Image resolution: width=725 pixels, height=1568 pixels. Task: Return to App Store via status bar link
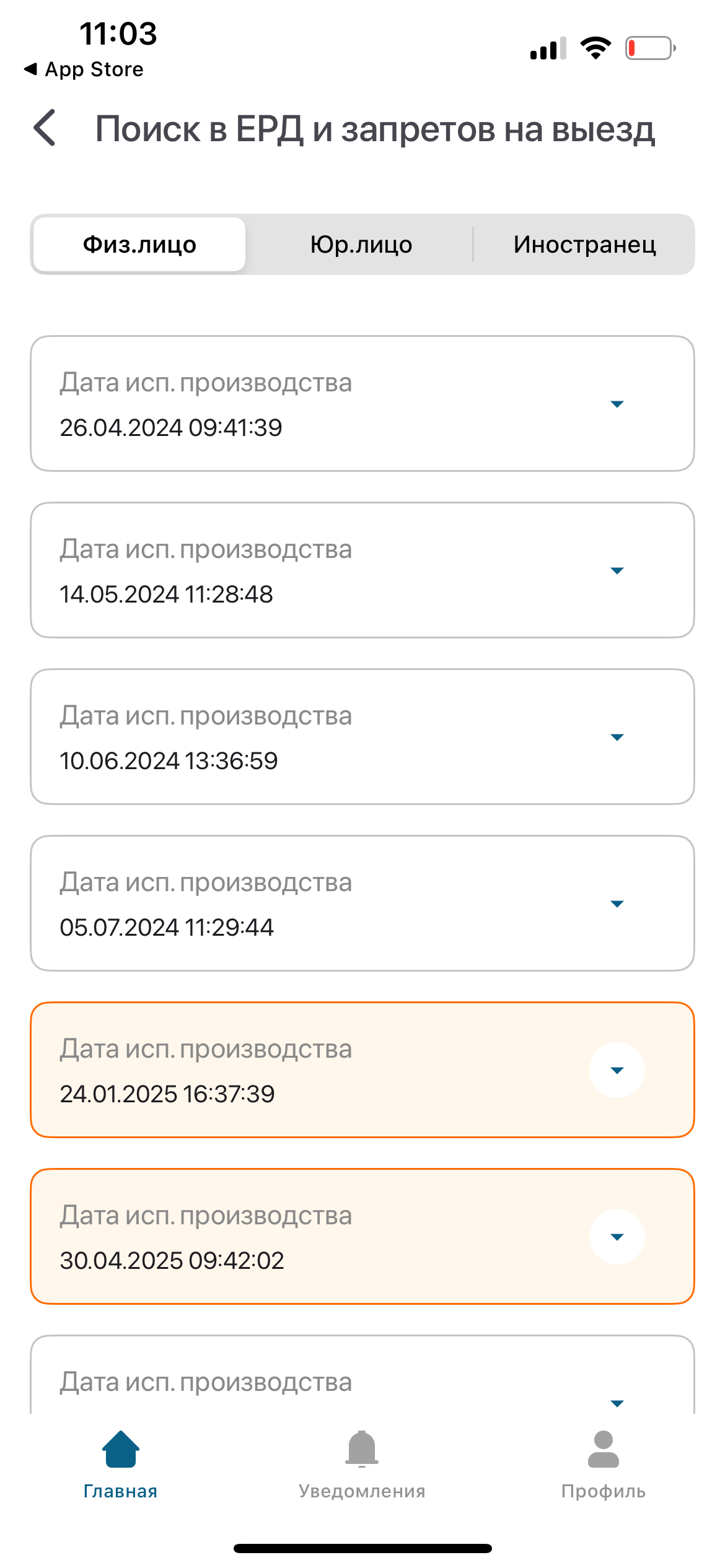(84, 69)
